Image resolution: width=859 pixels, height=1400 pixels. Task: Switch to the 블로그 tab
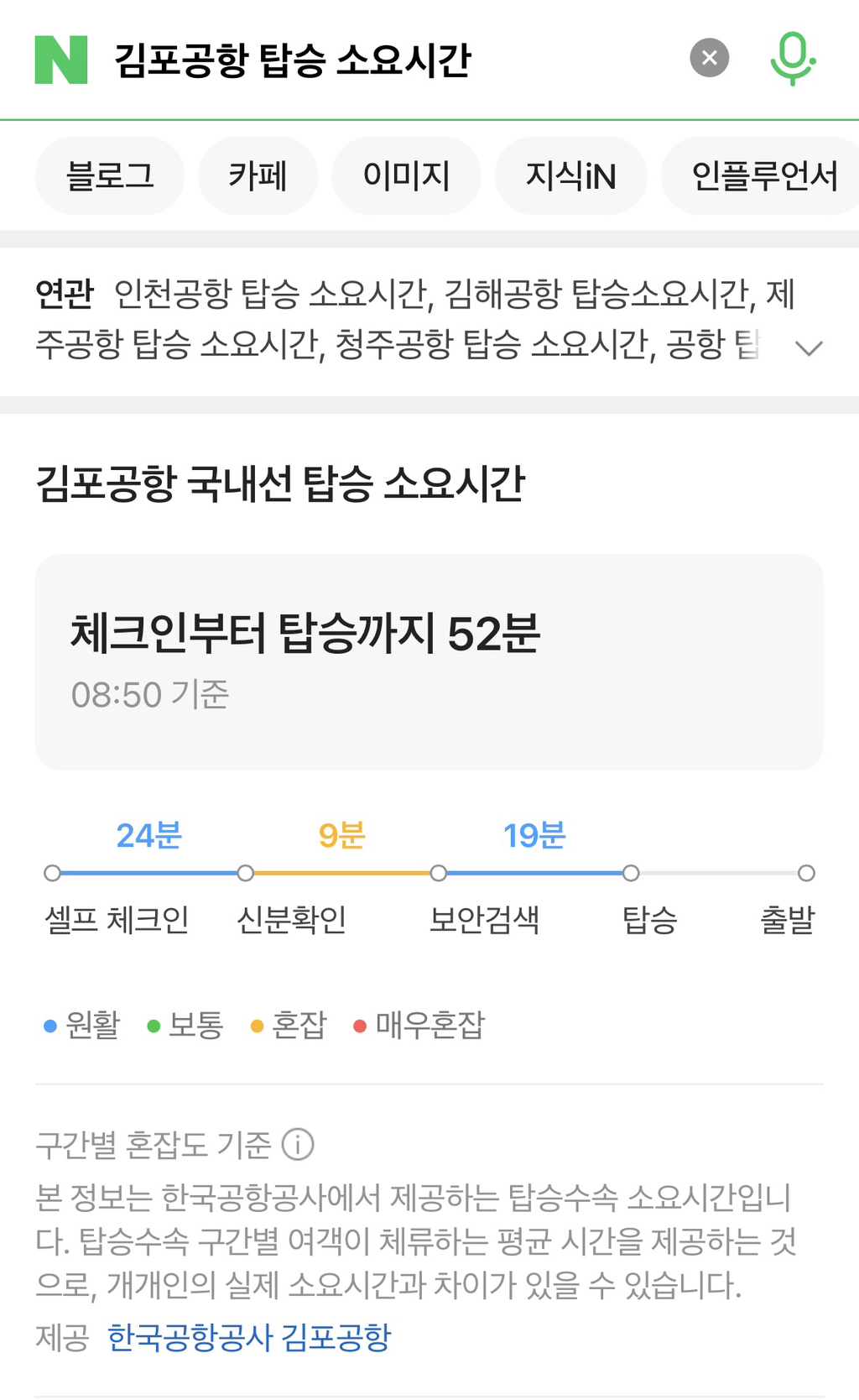click(110, 175)
